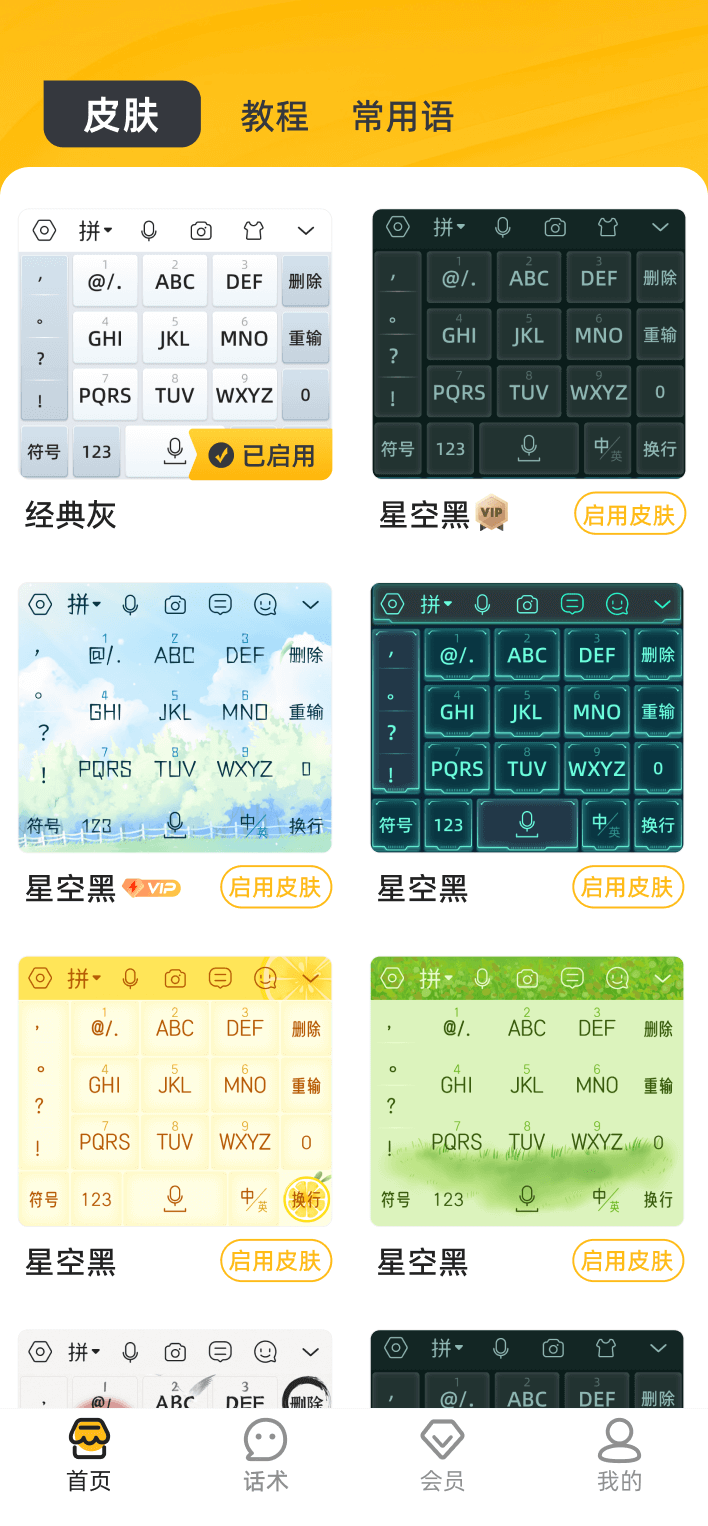Open the blue sky cloud skin preview
708x1526 pixels.
[175, 717]
